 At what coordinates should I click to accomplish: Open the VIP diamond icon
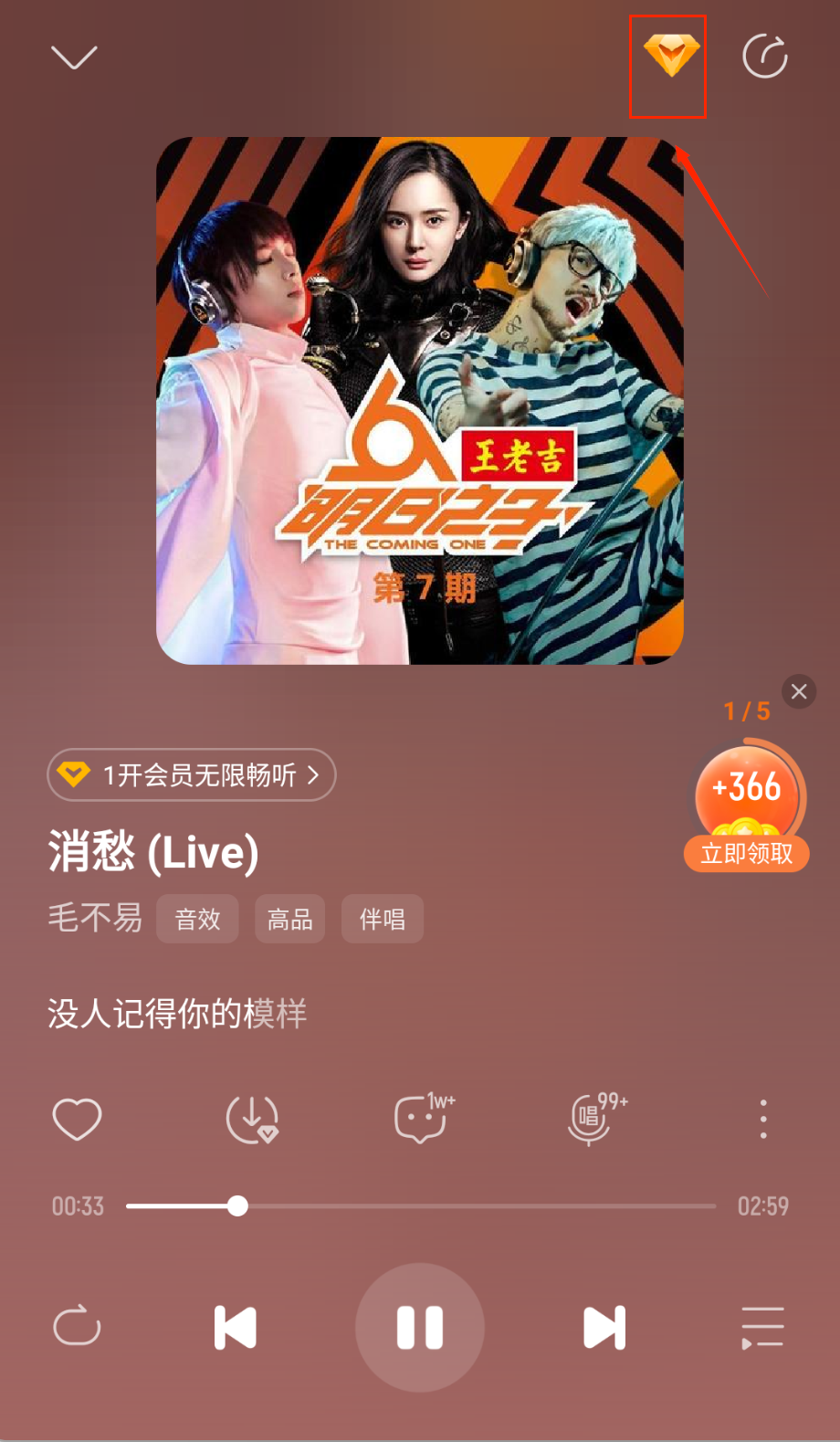(671, 56)
